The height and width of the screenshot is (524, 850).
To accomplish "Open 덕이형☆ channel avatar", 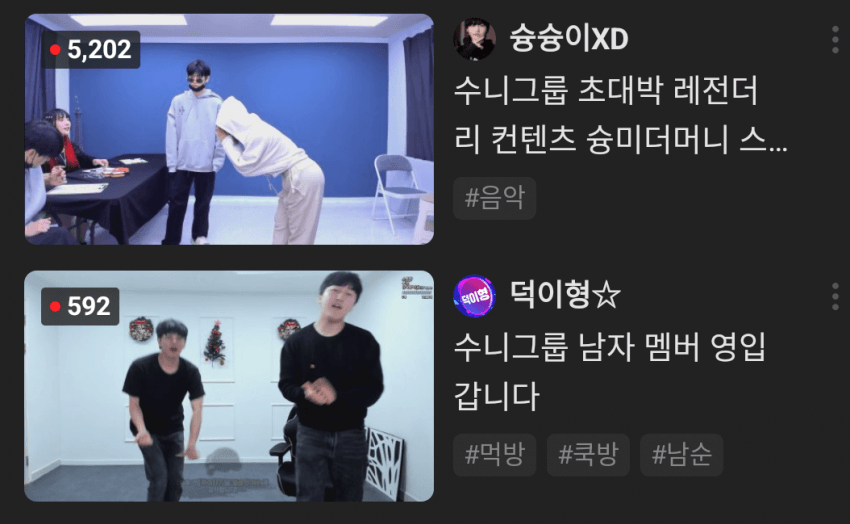I will (x=474, y=296).
